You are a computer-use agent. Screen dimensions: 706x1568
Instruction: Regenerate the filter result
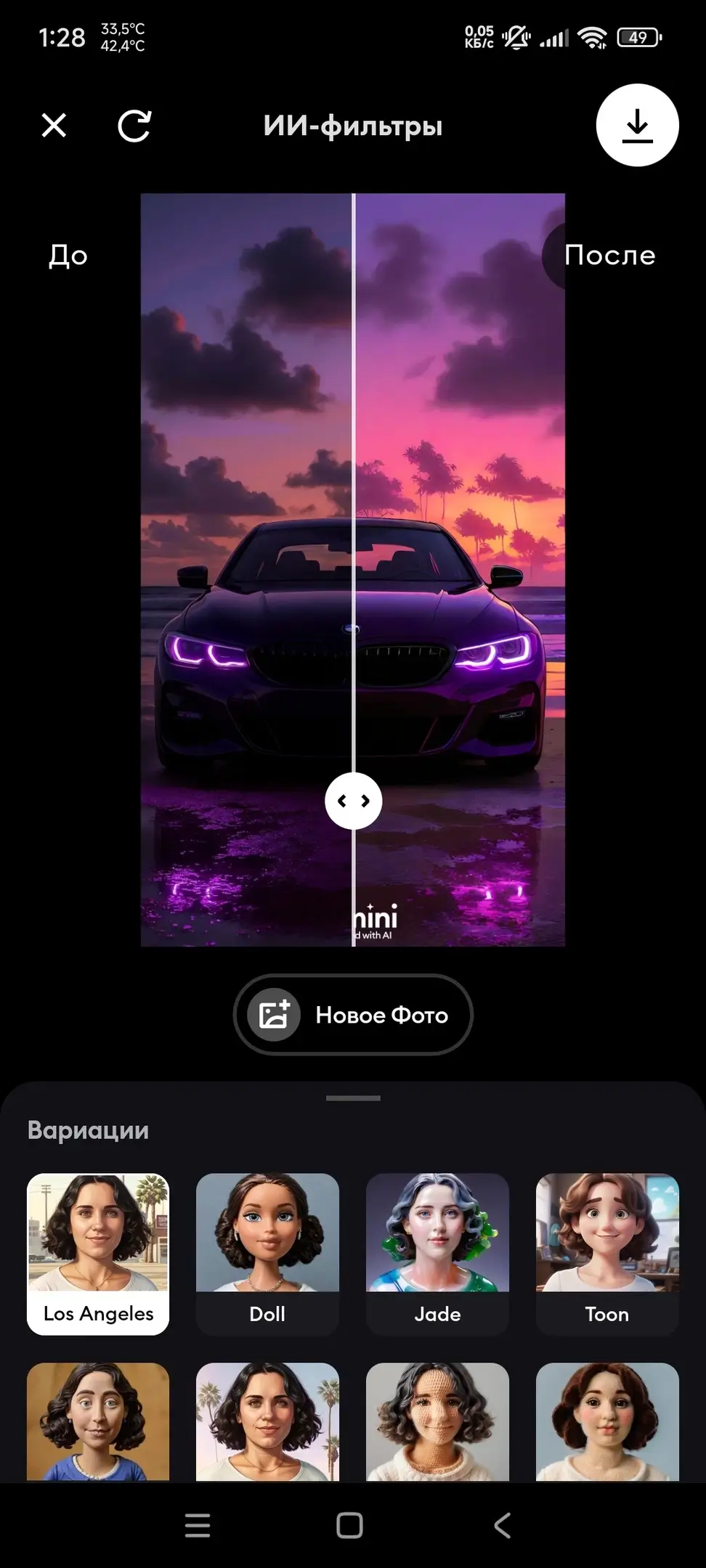coord(134,126)
